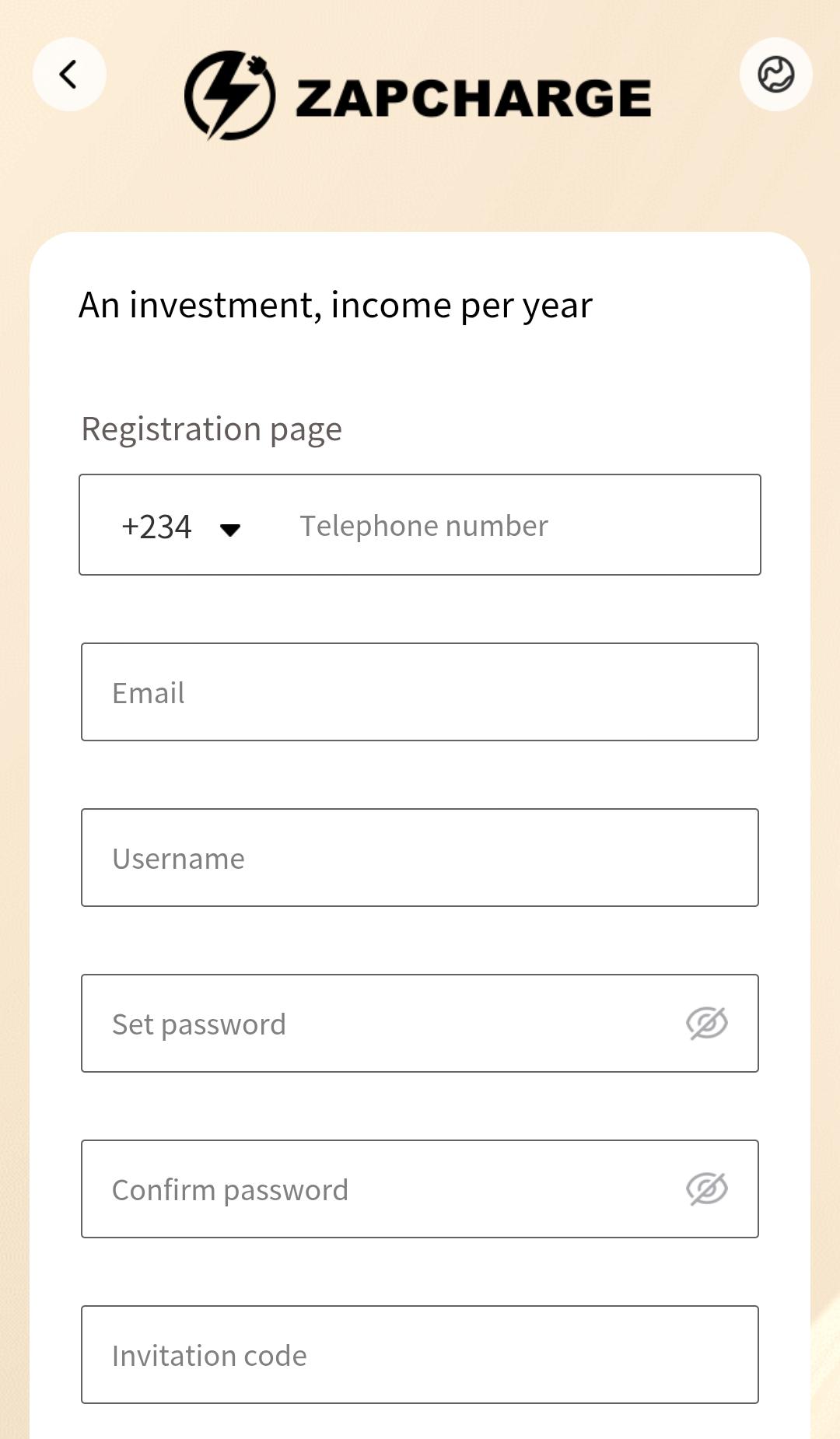Click the back button to leave registration
Screen dimensions: 840x1439
pos(68,72)
